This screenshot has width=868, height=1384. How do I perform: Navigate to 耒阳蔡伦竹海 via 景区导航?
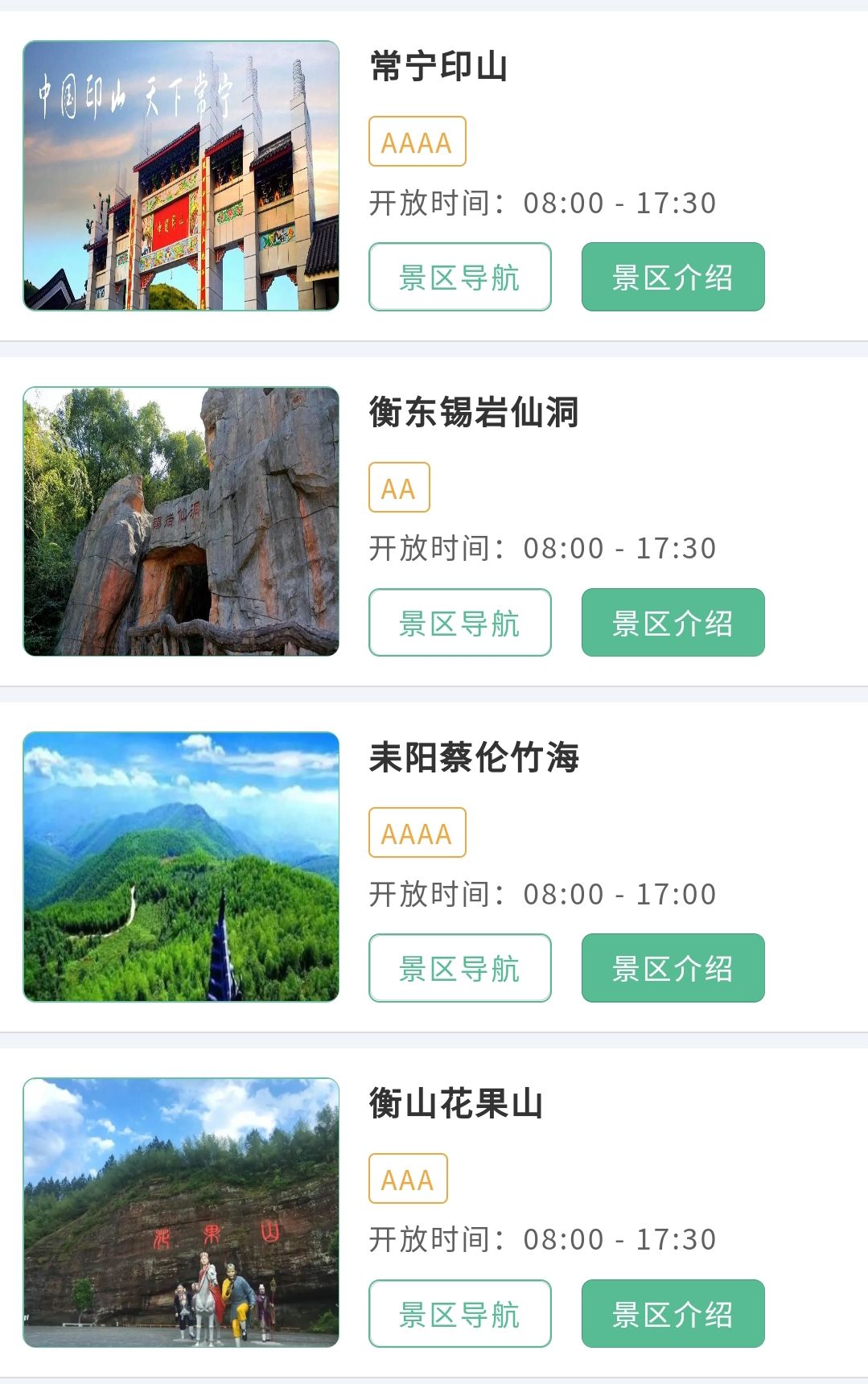click(x=459, y=968)
